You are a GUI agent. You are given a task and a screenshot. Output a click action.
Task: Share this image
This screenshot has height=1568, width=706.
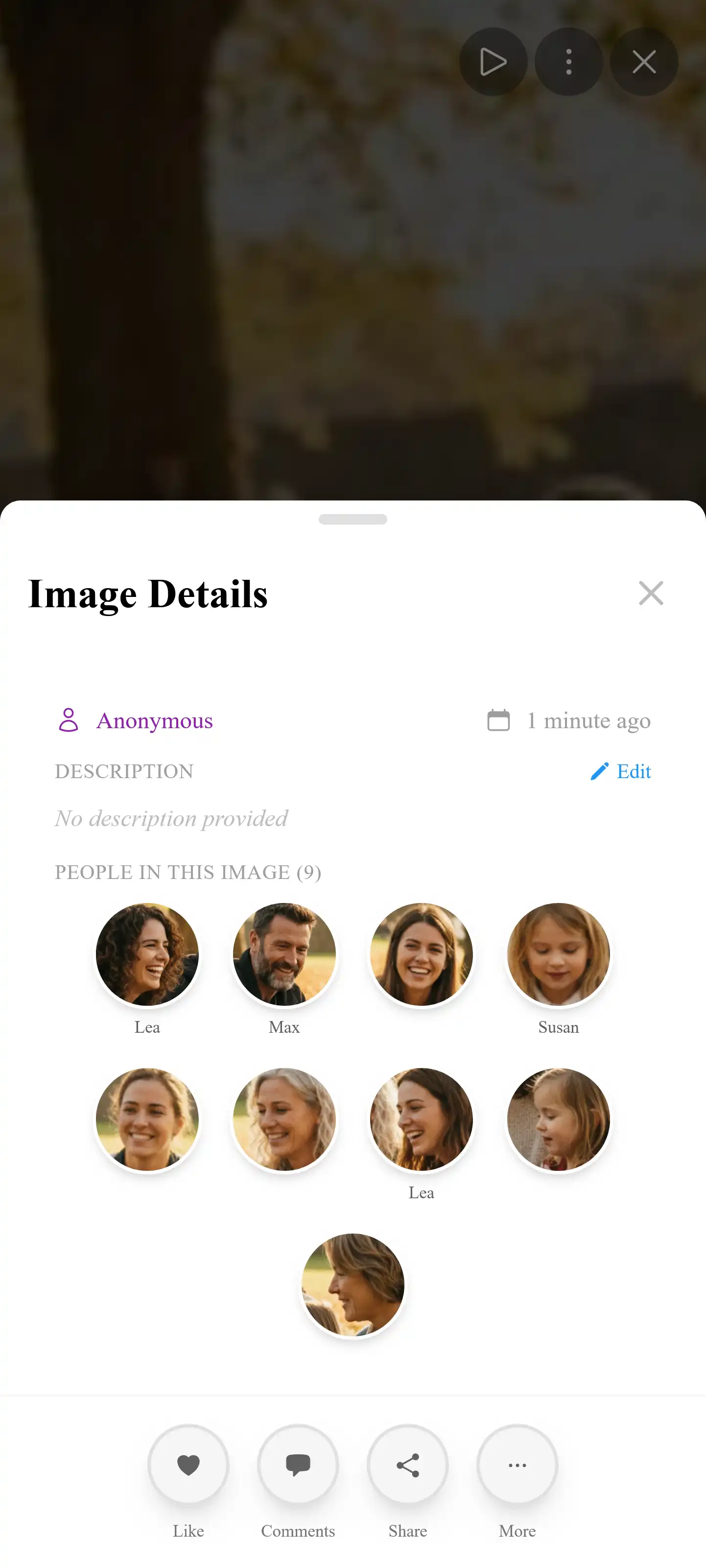pos(408,1465)
